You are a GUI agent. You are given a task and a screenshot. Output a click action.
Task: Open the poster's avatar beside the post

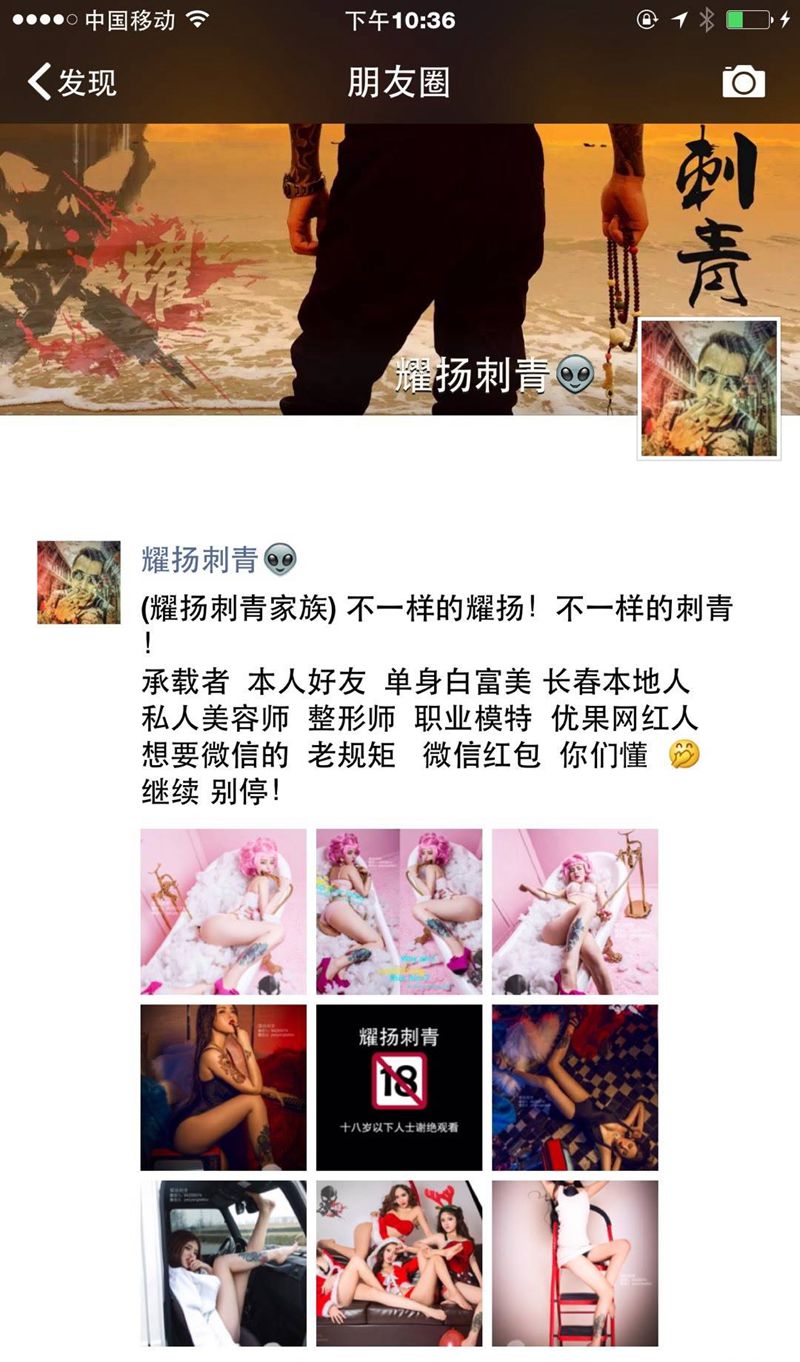pyautogui.click(x=78, y=582)
